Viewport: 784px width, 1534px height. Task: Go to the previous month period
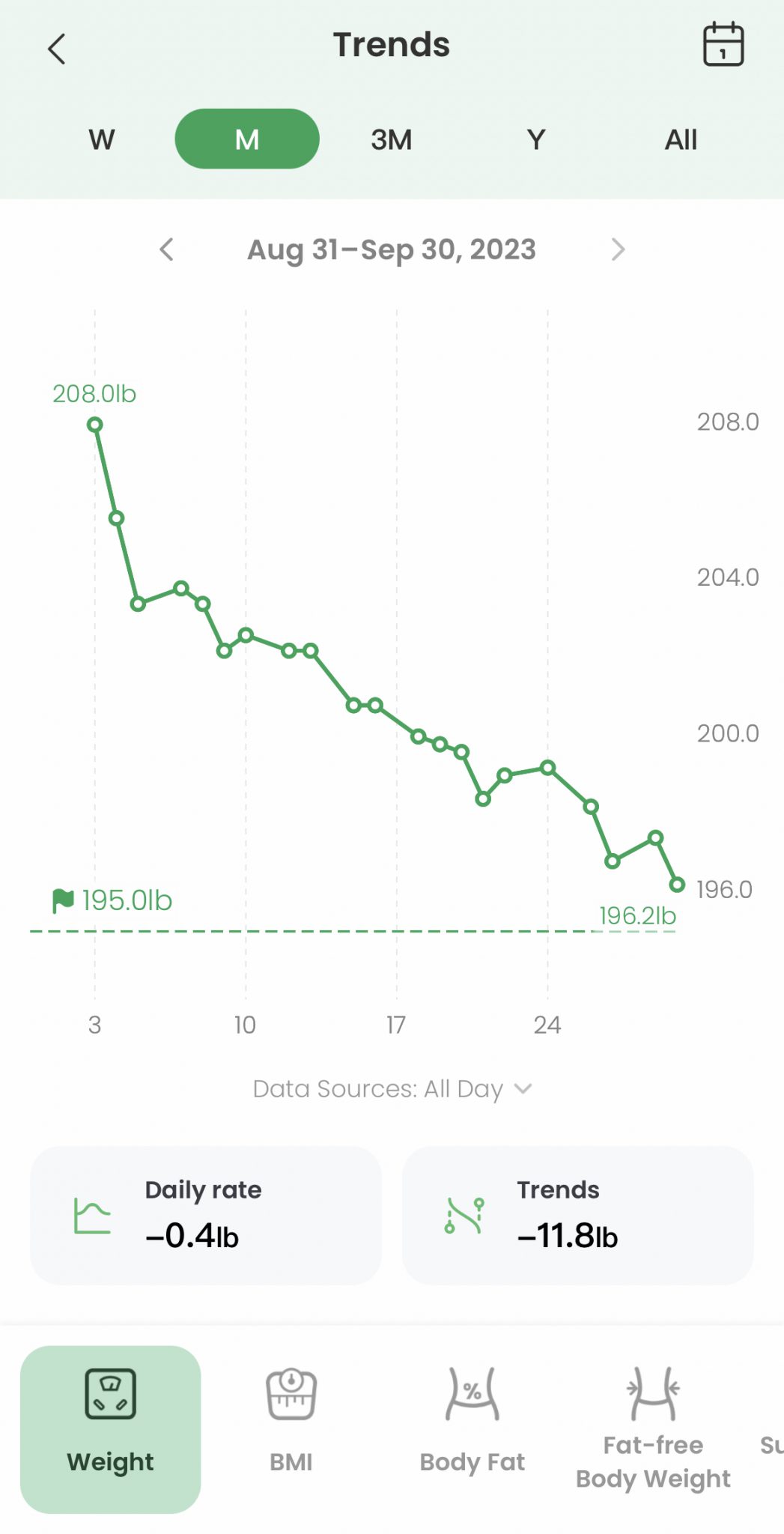pos(167,249)
